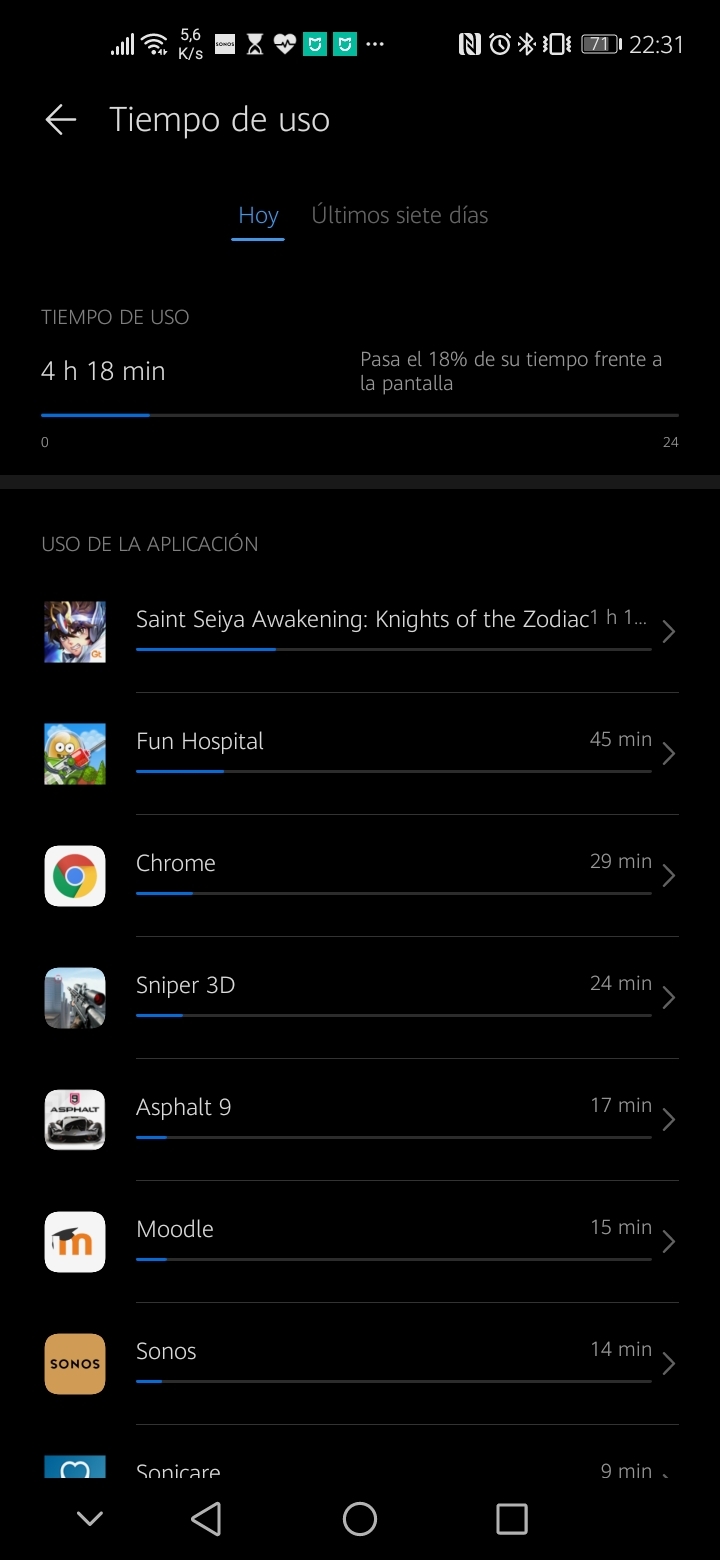Tap the Sniper 3D app icon

tap(74, 997)
